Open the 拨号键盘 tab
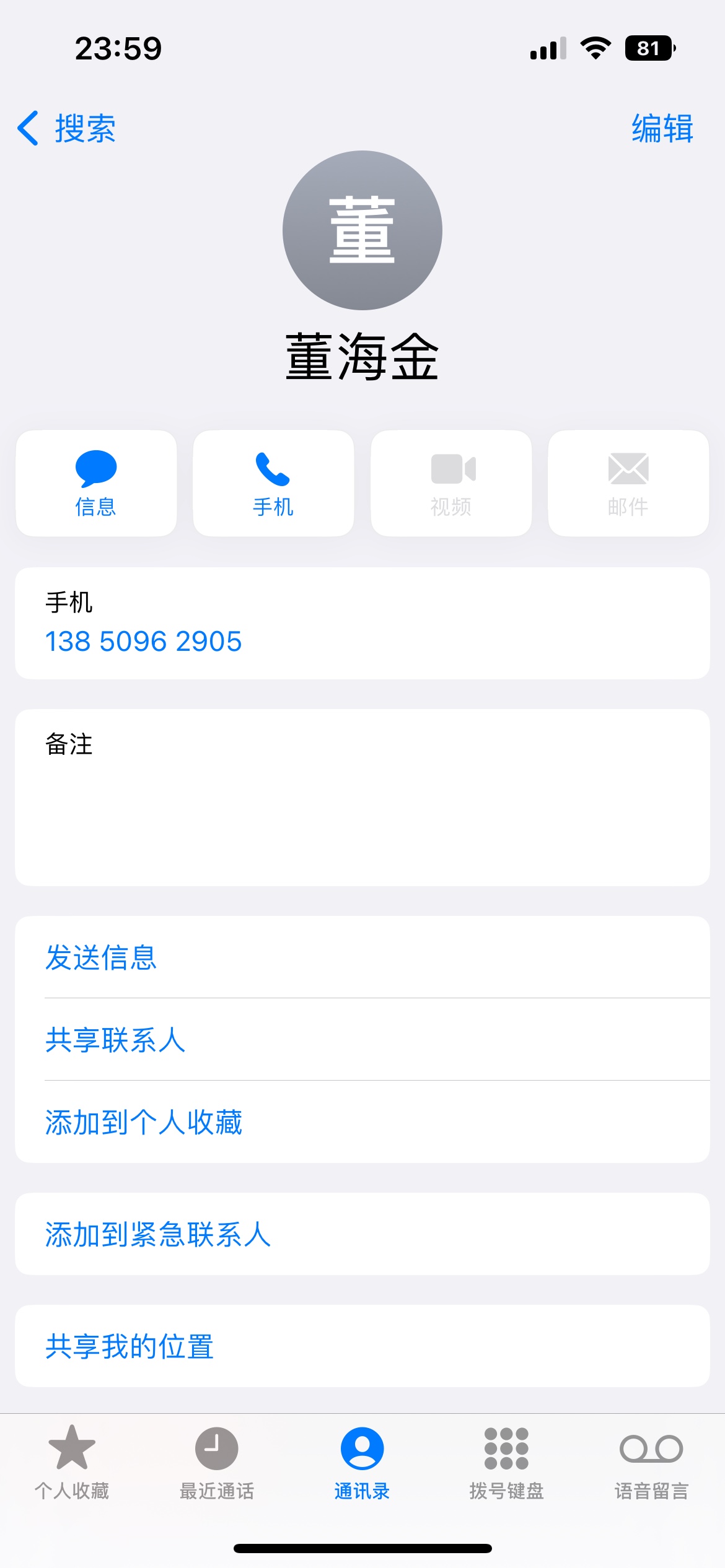Viewport: 725px width, 1568px height. coord(506,1463)
